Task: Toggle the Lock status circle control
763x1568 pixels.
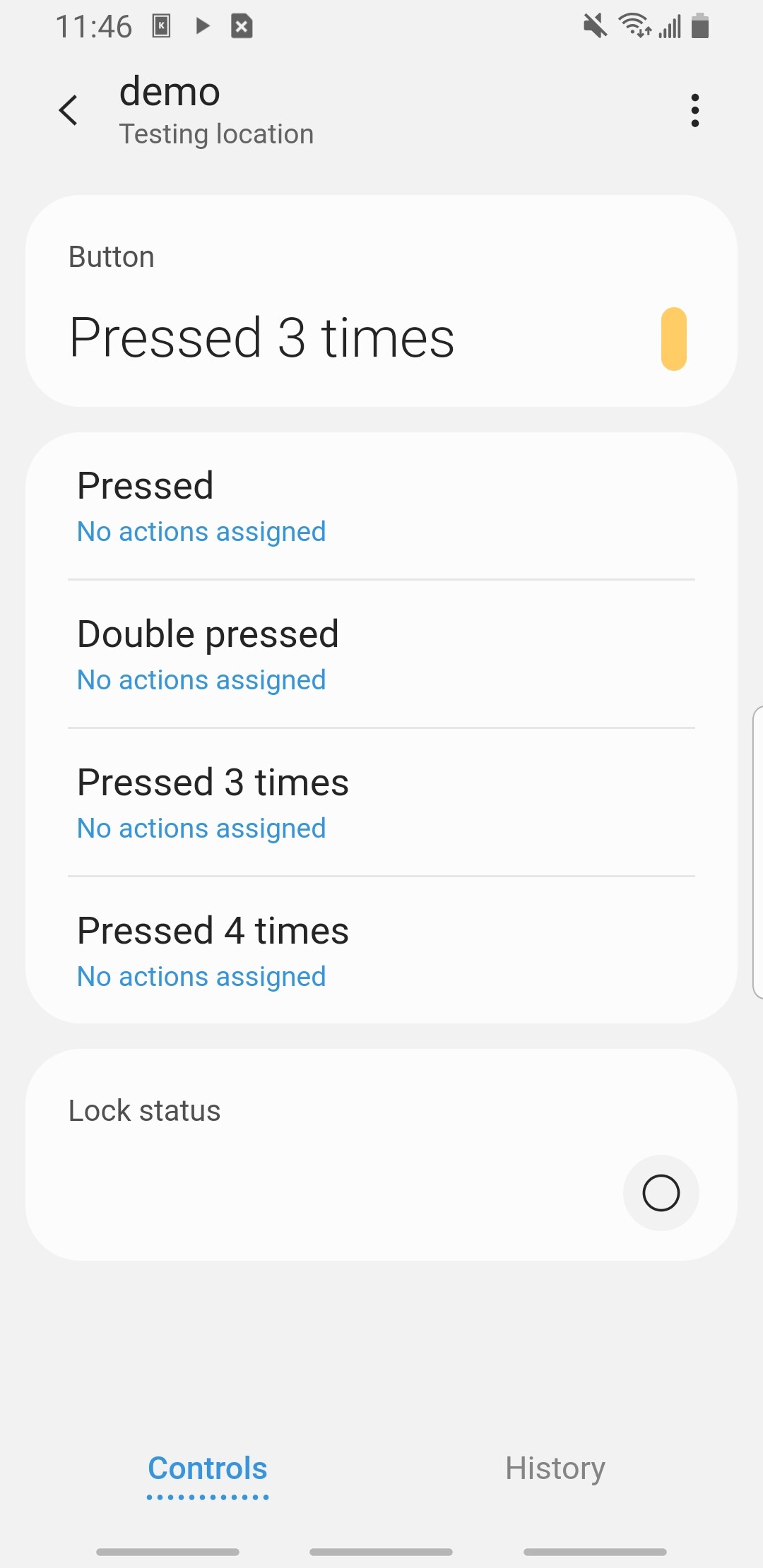Action: [660, 1192]
